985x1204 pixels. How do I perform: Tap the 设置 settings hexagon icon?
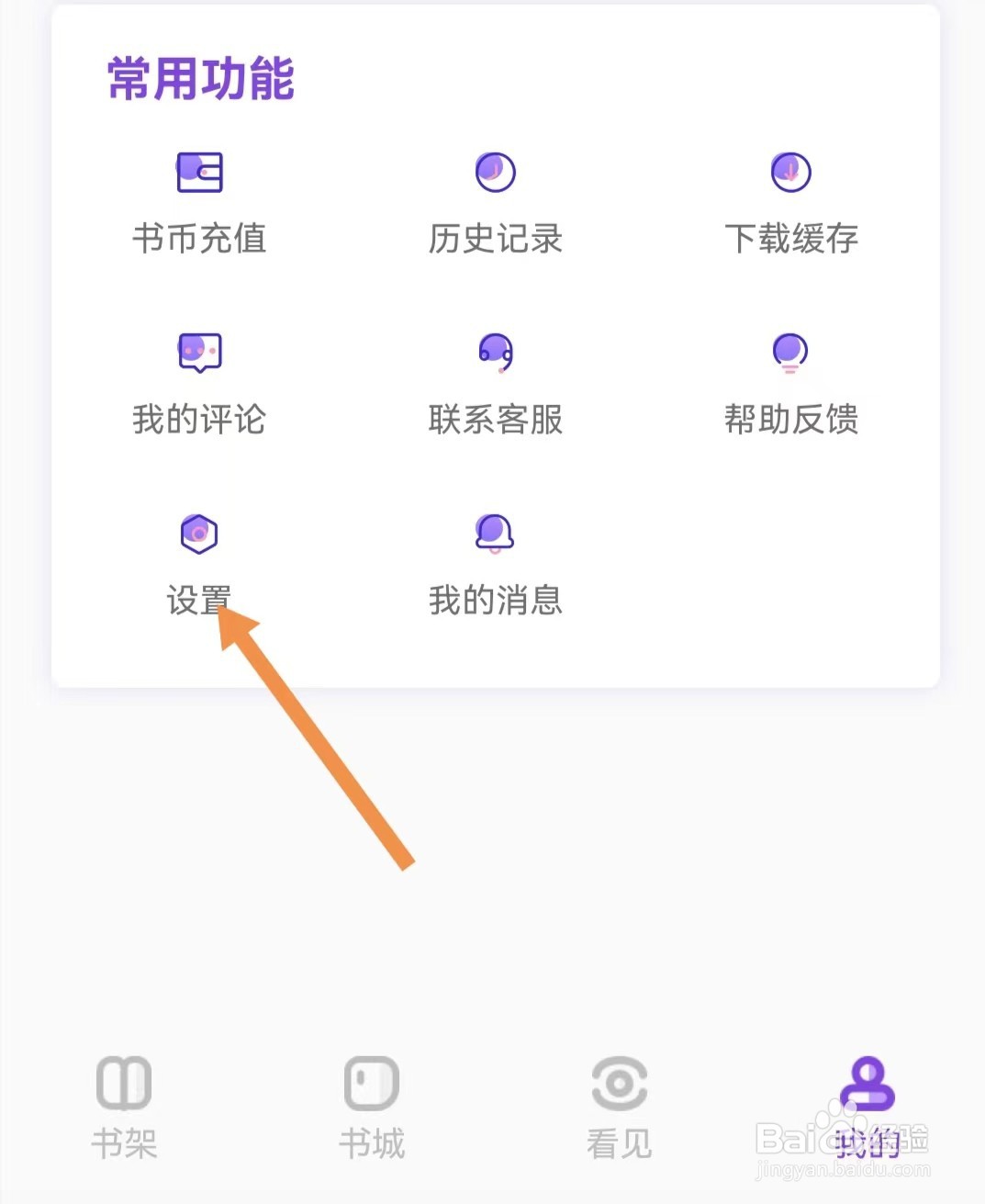click(x=198, y=533)
